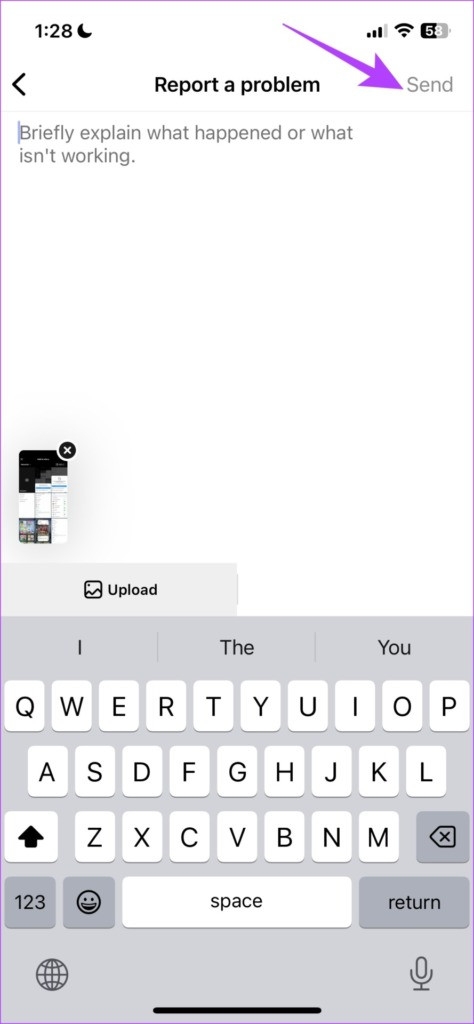Image resolution: width=474 pixels, height=1024 pixels.
Task: Remove the attached screenshot
Action: pyautogui.click(x=67, y=450)
